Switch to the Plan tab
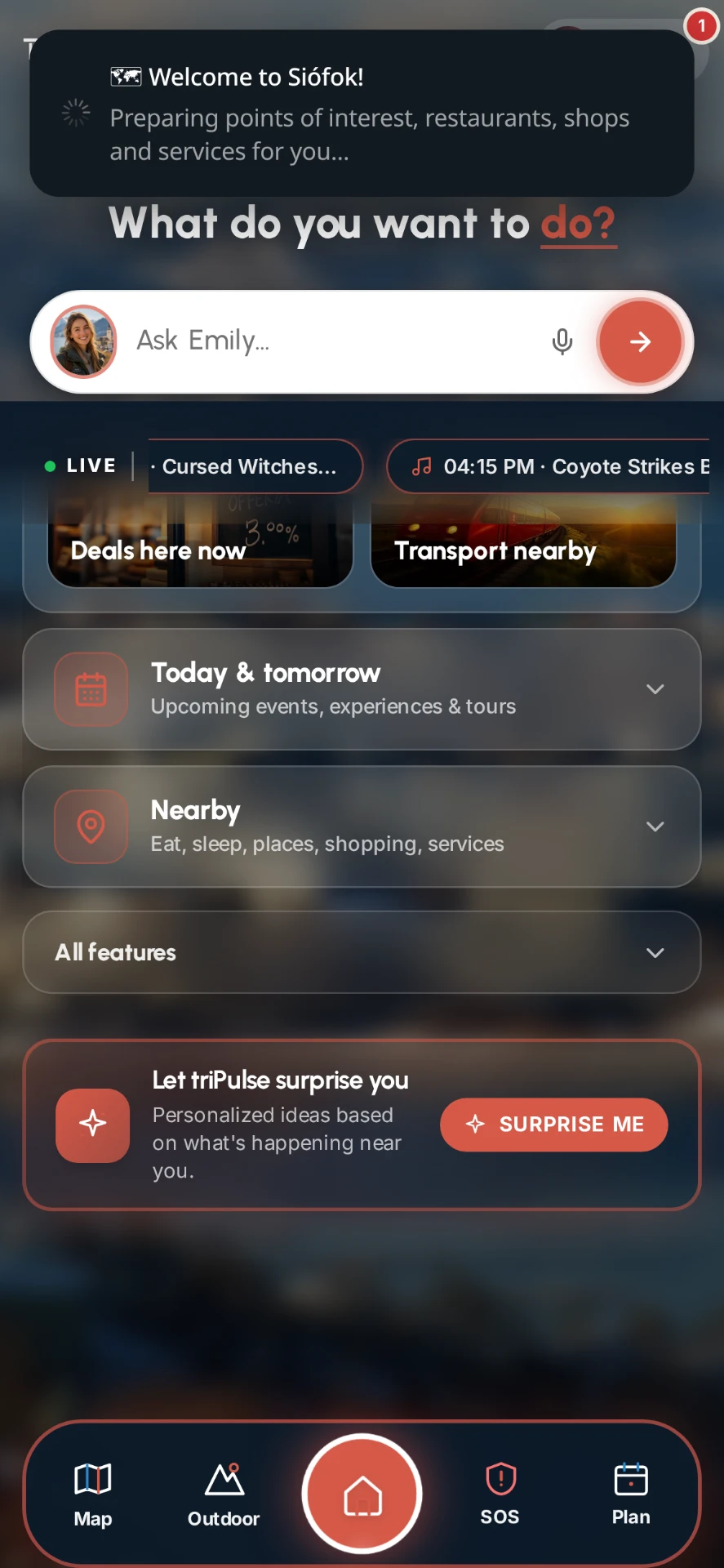The width and height of the screenshot is (724, 1568). click(x=631, y=1494)
